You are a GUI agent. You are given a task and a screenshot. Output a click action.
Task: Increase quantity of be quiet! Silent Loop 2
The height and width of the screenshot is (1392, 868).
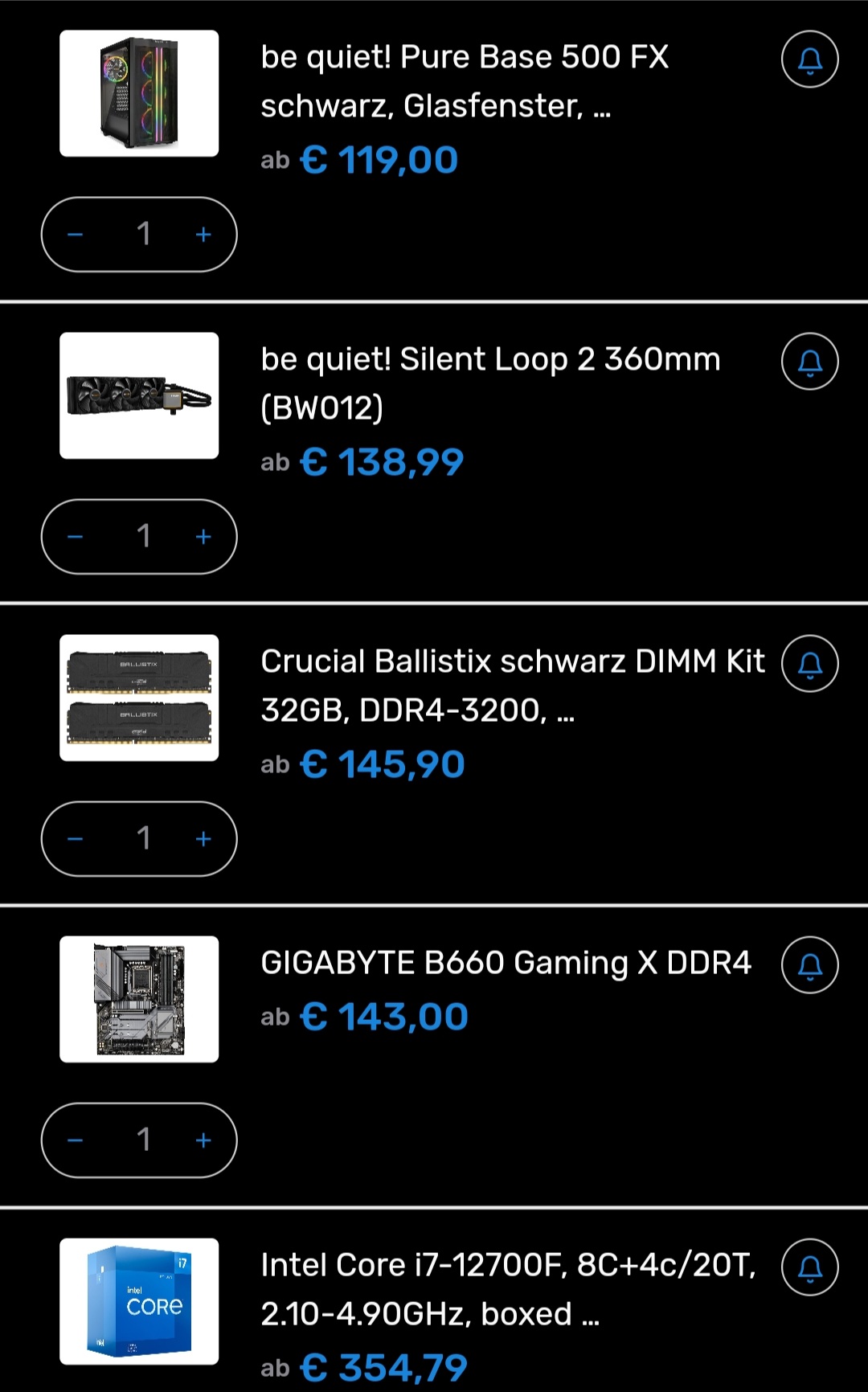click(203, 537)
